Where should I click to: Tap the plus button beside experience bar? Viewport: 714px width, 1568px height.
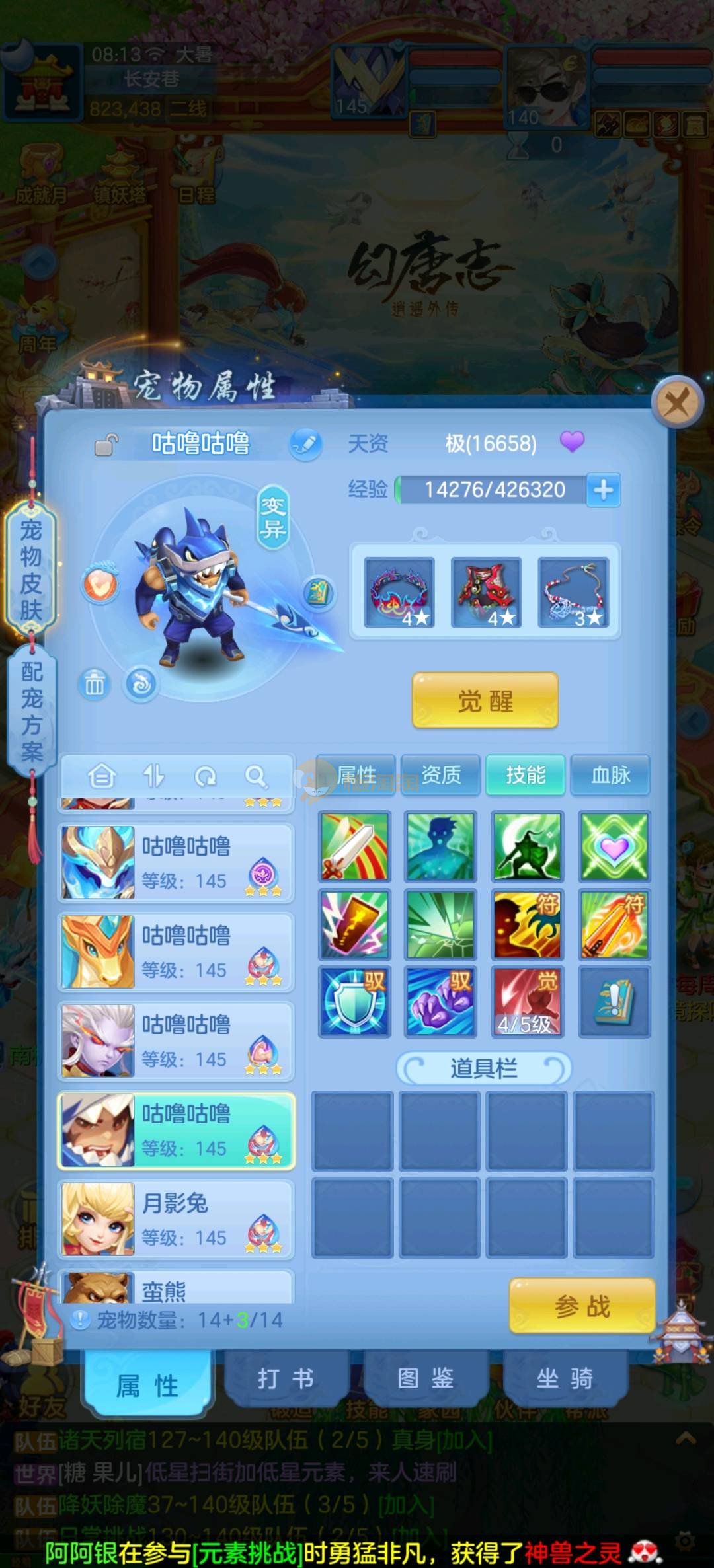point(603,490)
